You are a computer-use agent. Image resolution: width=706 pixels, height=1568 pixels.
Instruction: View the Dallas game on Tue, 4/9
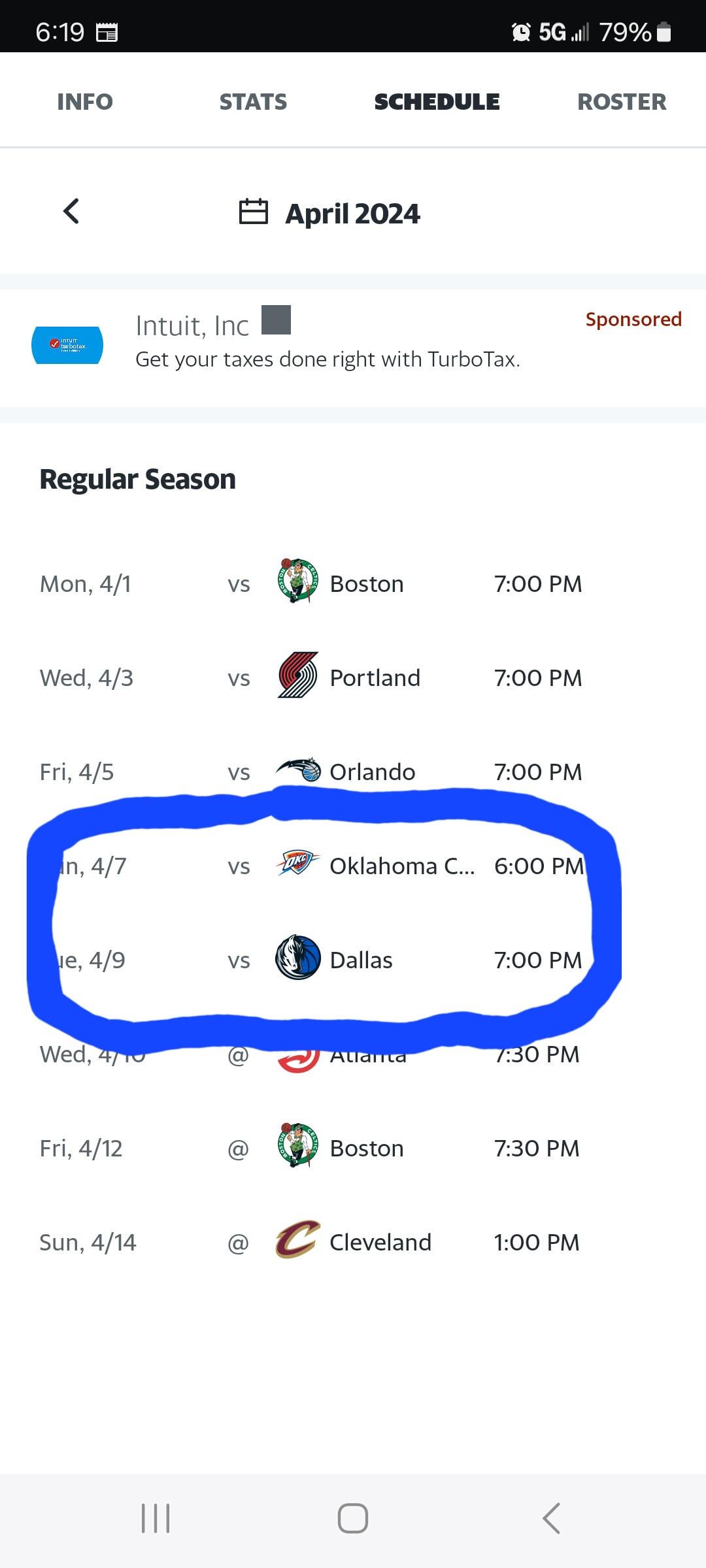coord(353,960)
